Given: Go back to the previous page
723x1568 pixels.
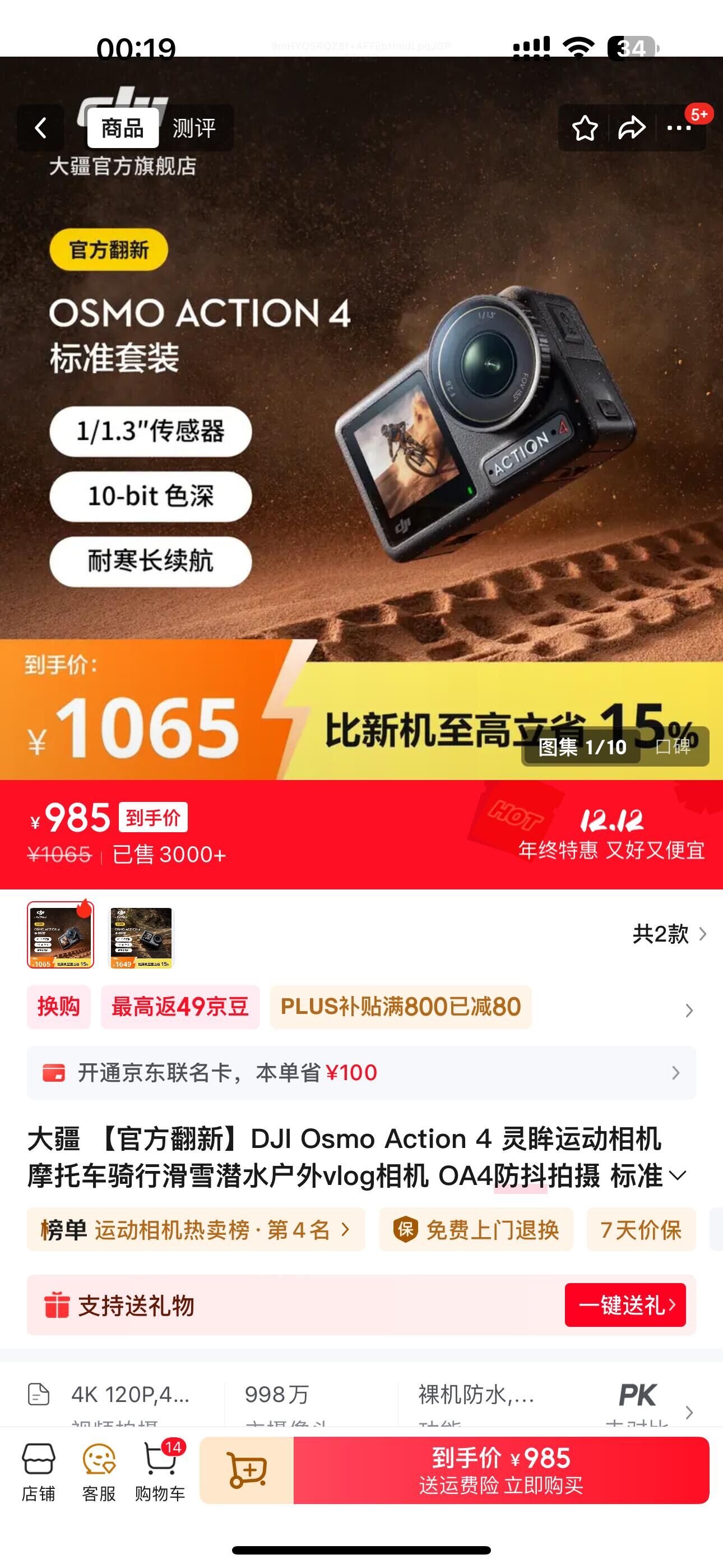Looking at the screenshot, I should tap(41, 128).
